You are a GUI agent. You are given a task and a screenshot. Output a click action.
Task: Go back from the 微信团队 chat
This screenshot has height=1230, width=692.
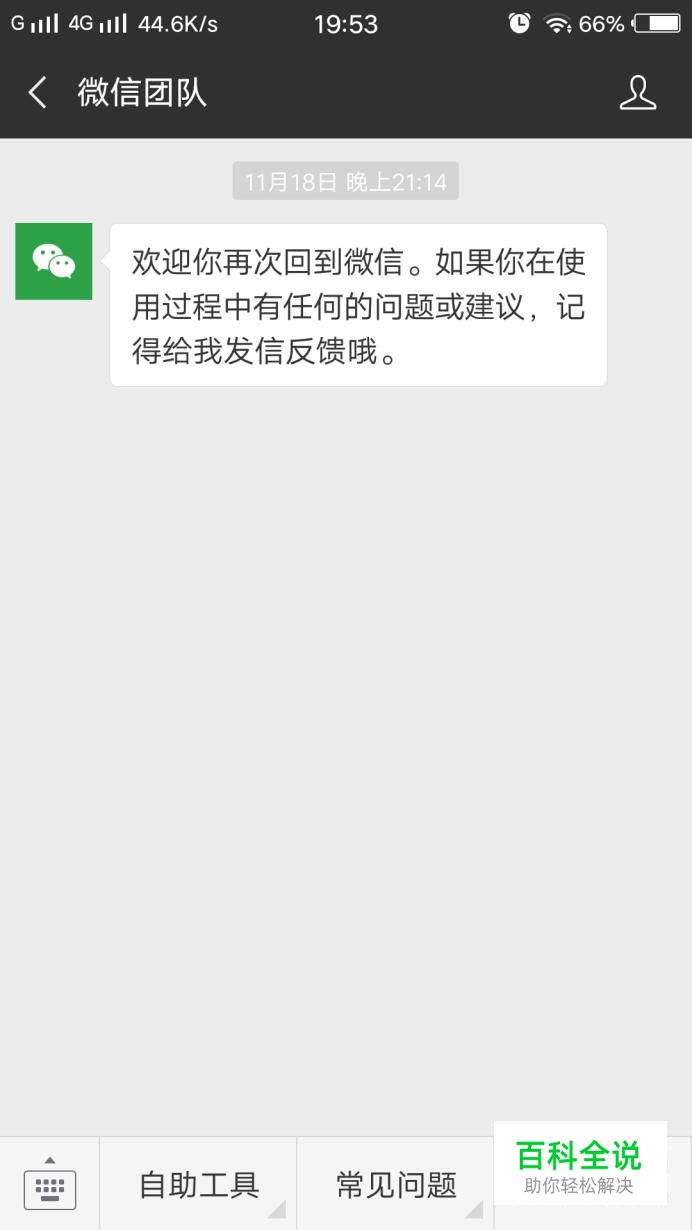38,93
